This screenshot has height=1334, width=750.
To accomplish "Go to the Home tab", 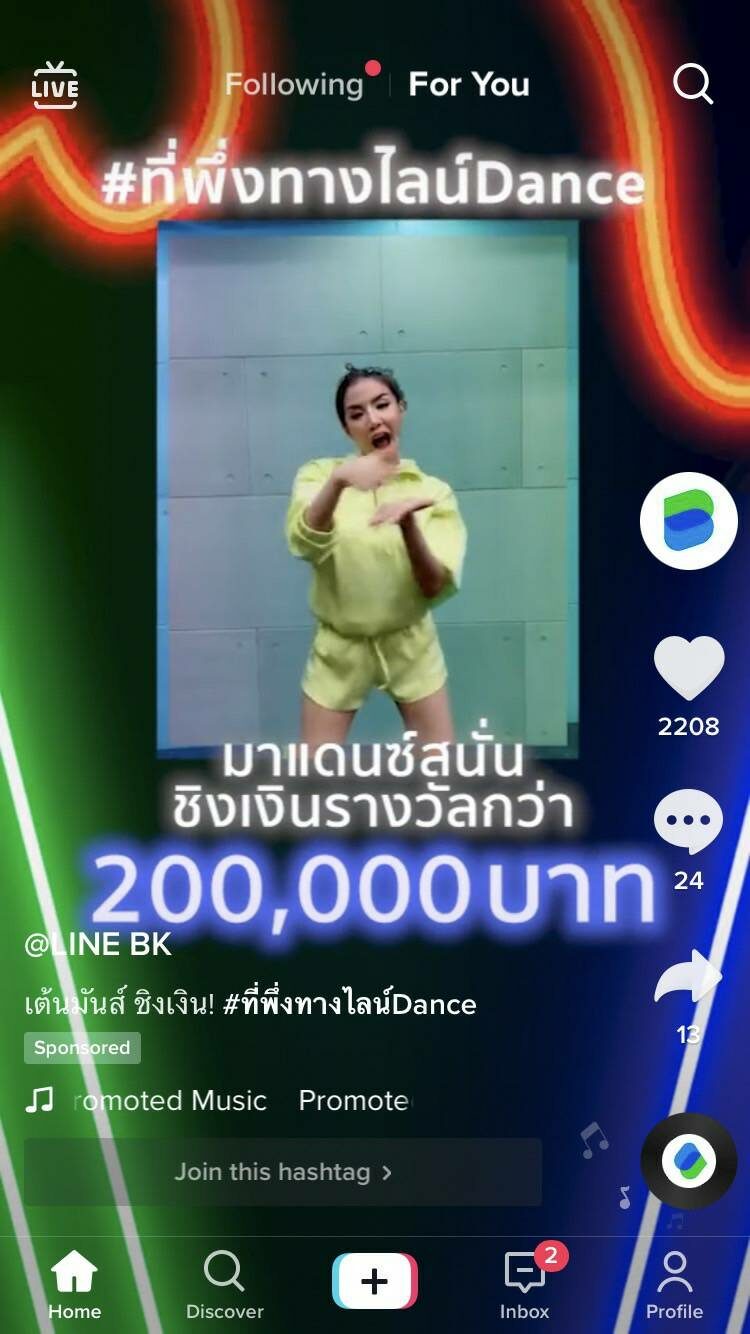I will (75, 1285).
